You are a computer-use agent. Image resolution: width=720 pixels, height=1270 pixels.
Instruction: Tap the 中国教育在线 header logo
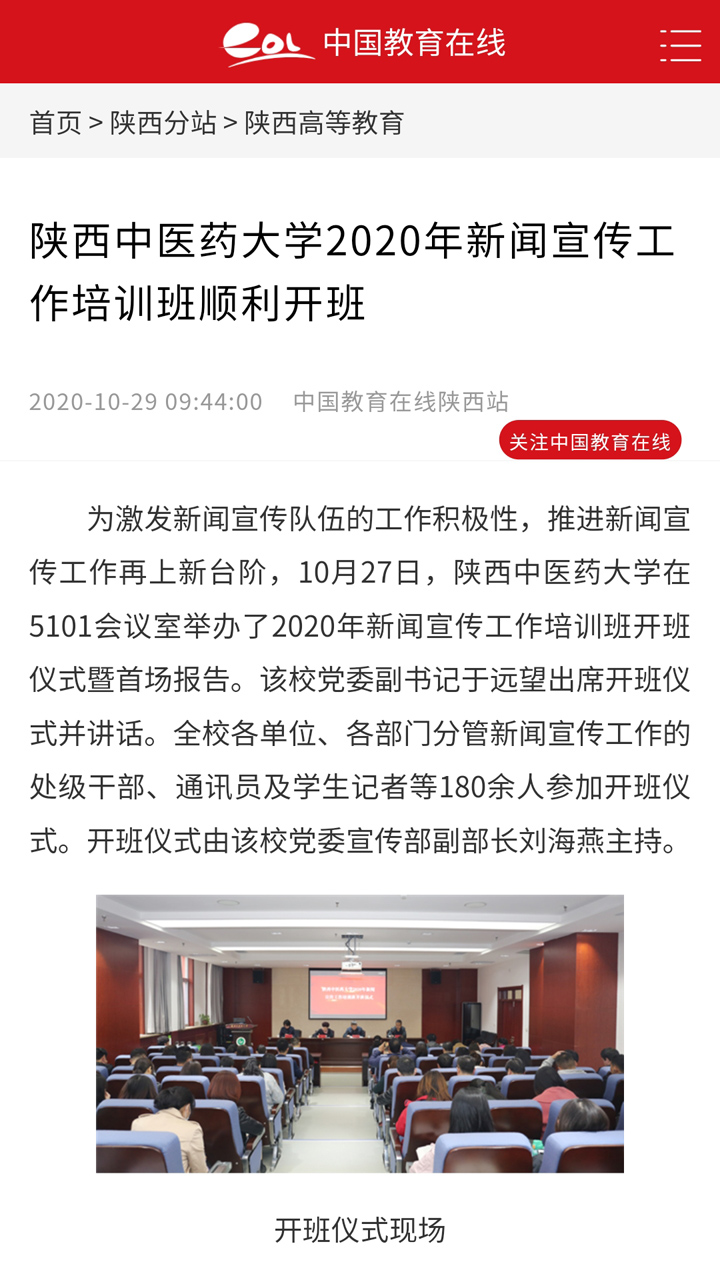(364, 44)
